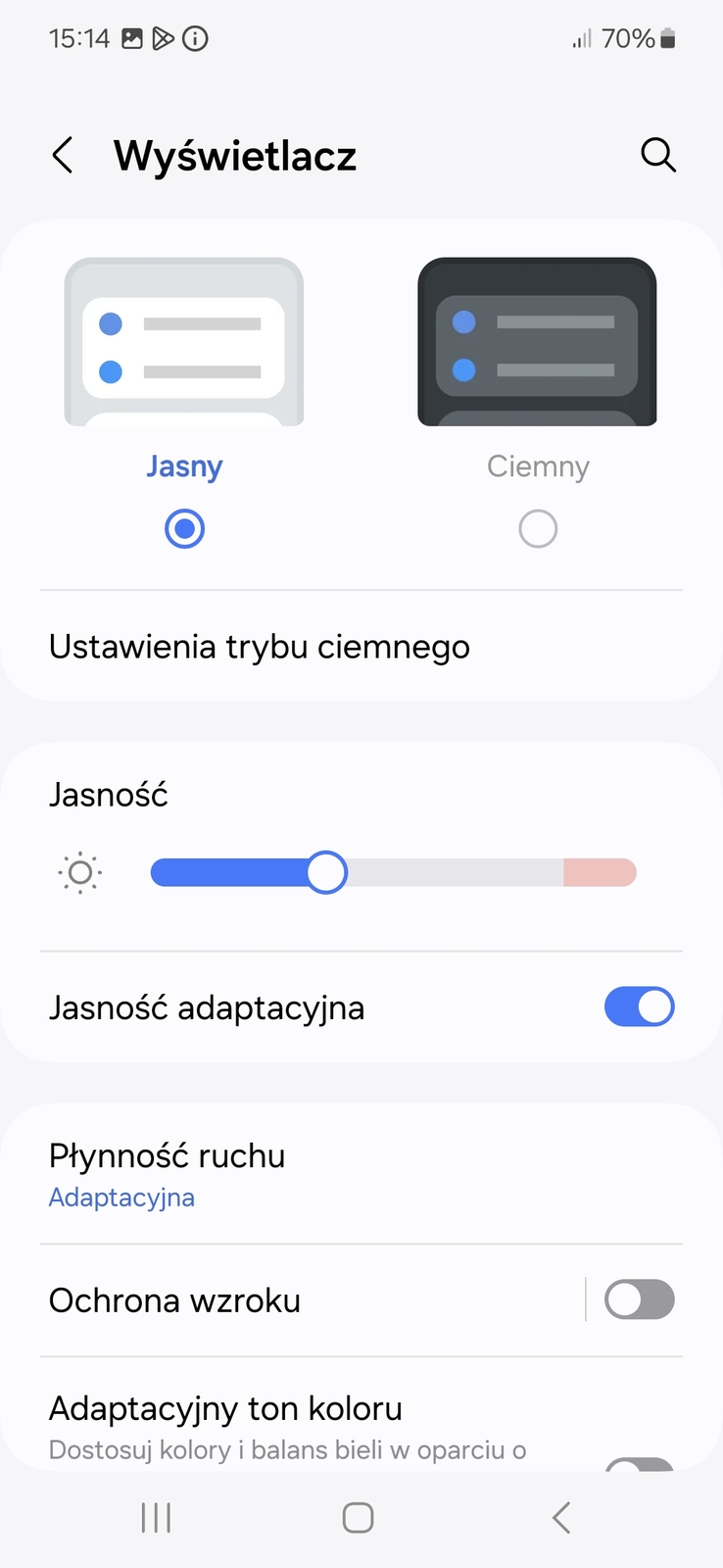Image resolution: width=723 pixels, height=1568 pixels.
Task: Tap the Jasność brightness slider
Action: [x=392, y=872]
